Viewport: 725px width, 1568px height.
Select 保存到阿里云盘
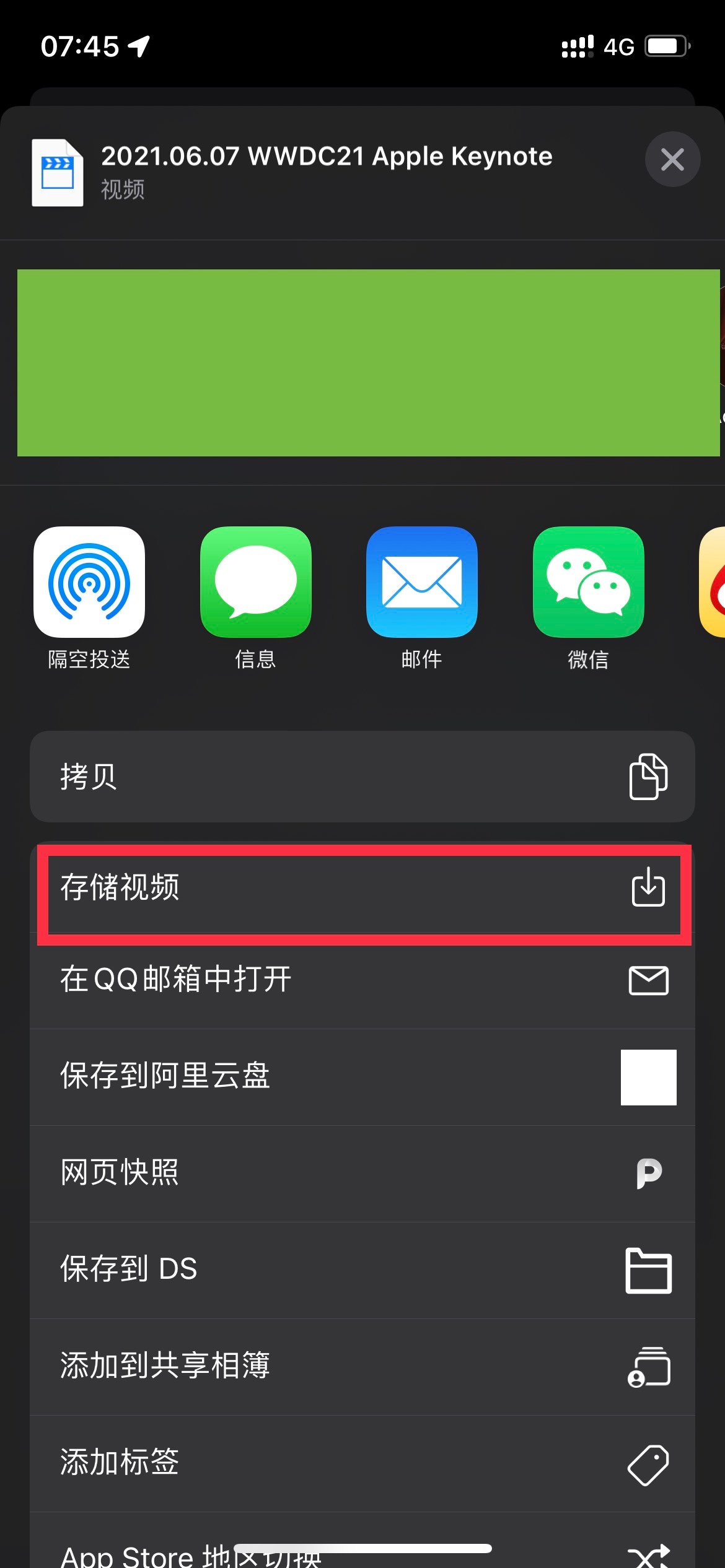pyautogui.click(x=362, y=1076)
